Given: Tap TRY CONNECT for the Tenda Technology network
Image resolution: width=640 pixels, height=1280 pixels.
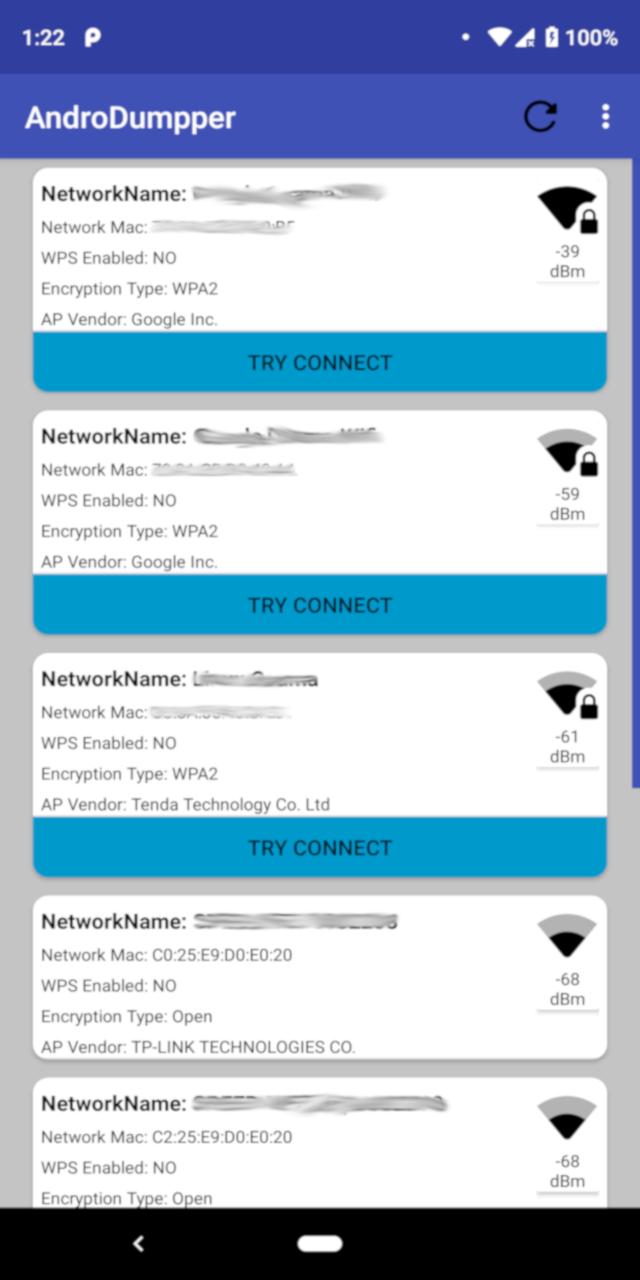Looking at the screenshot, I should (x=320, y=848).
